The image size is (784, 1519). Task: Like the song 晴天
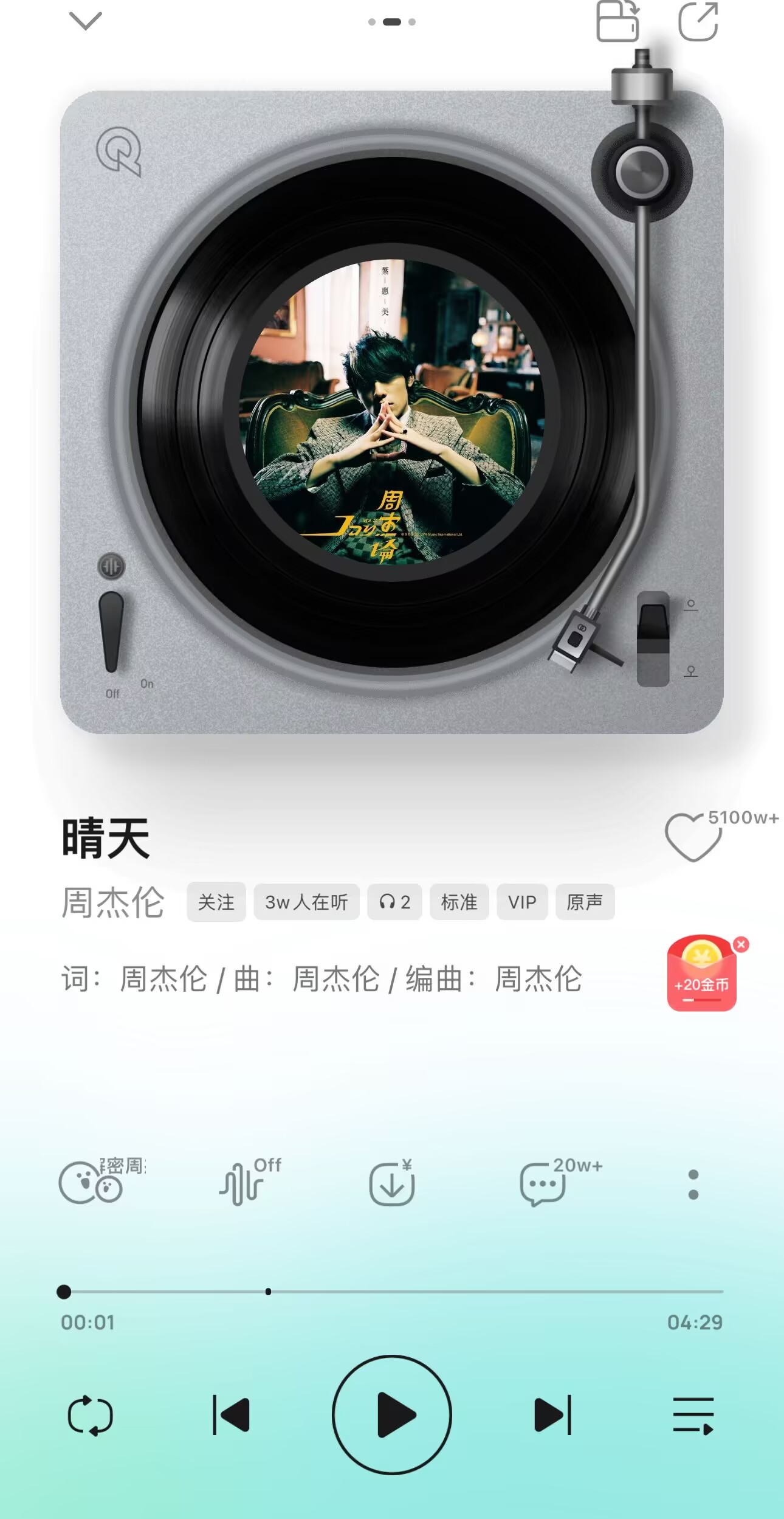point(693,837)
